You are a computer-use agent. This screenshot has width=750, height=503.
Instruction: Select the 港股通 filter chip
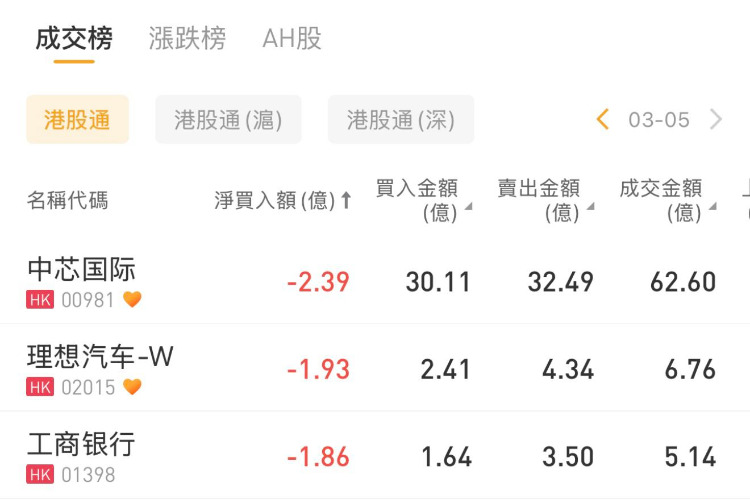77,120
